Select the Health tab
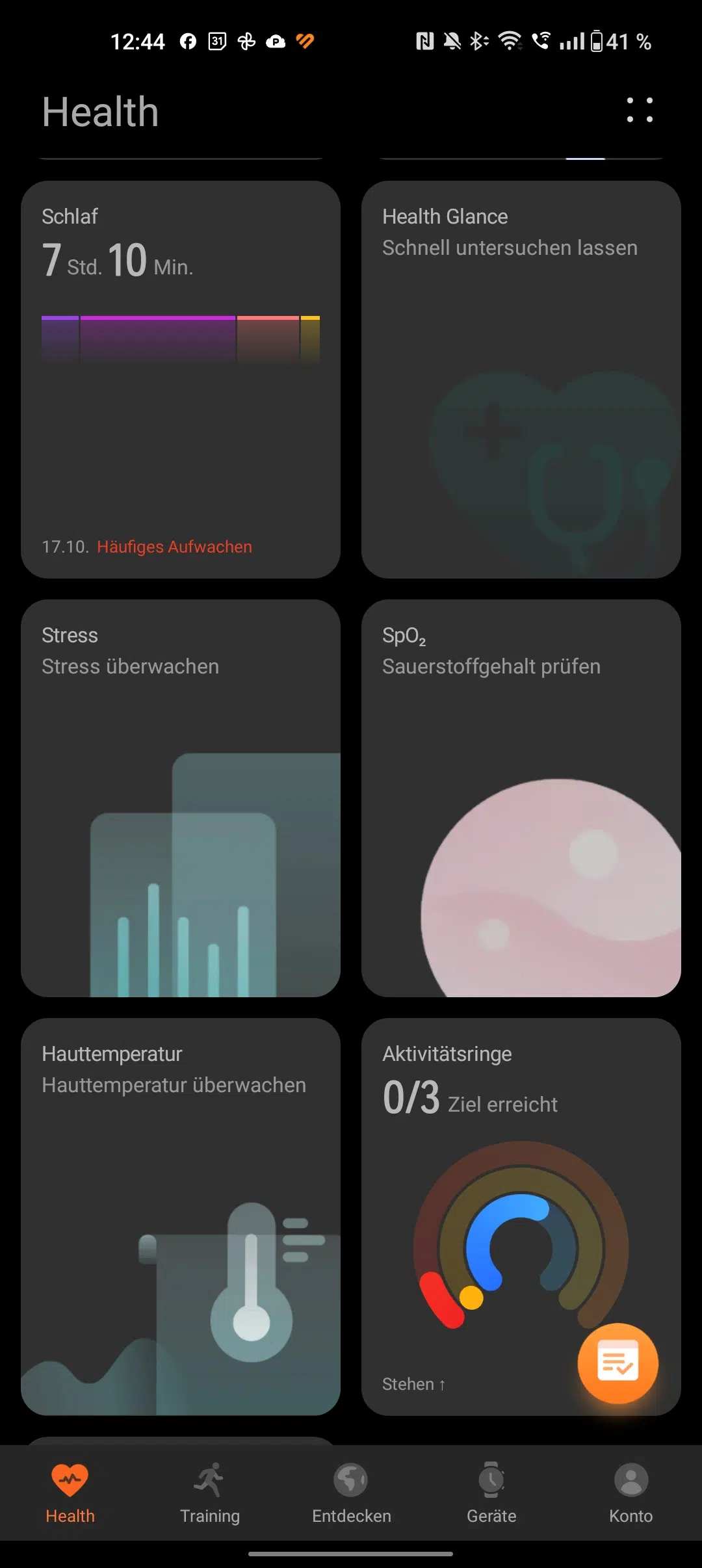 click(x=70, y=1493)
